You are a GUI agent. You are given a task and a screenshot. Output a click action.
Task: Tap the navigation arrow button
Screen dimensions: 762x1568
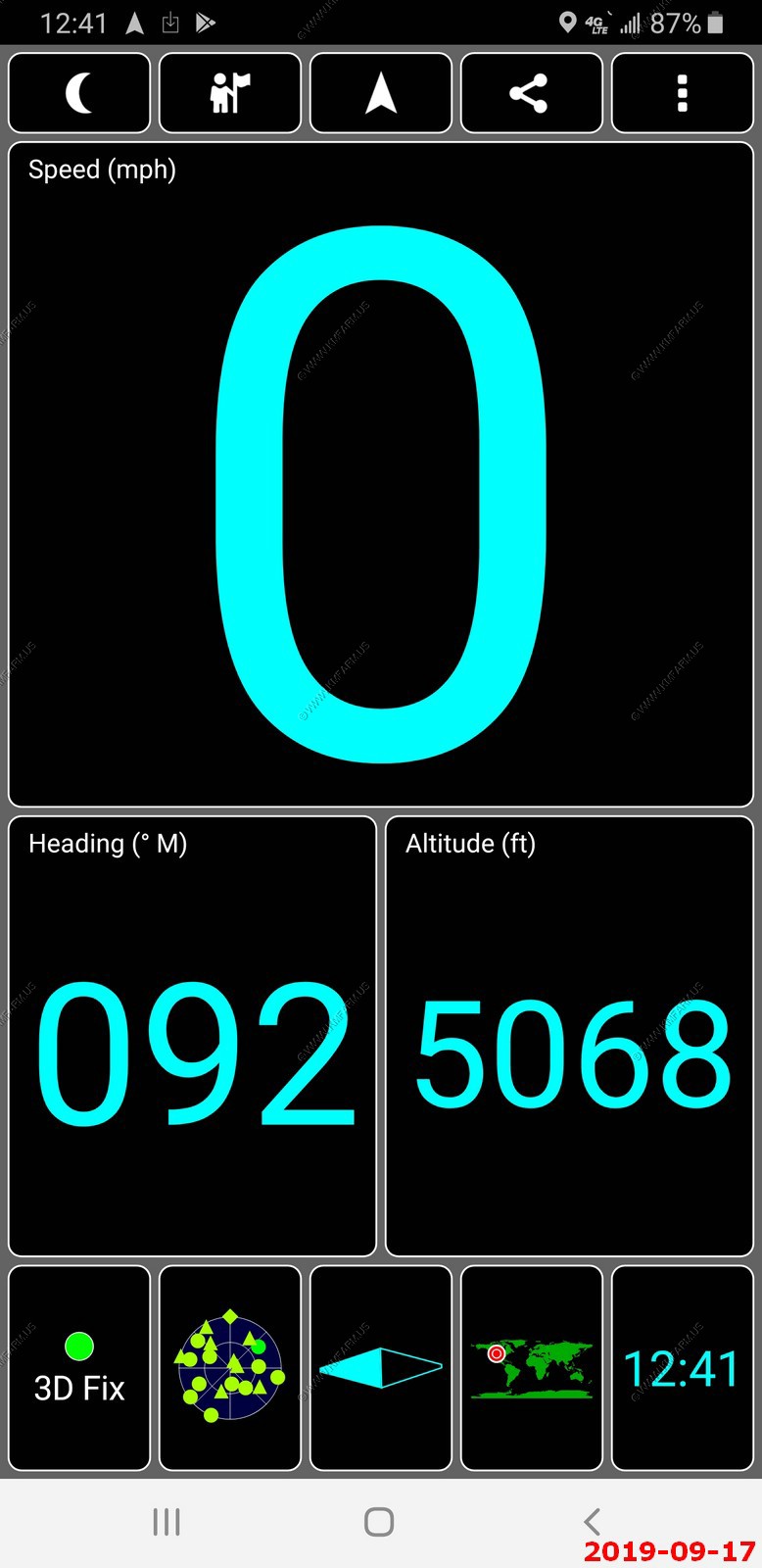click(381, 93)
